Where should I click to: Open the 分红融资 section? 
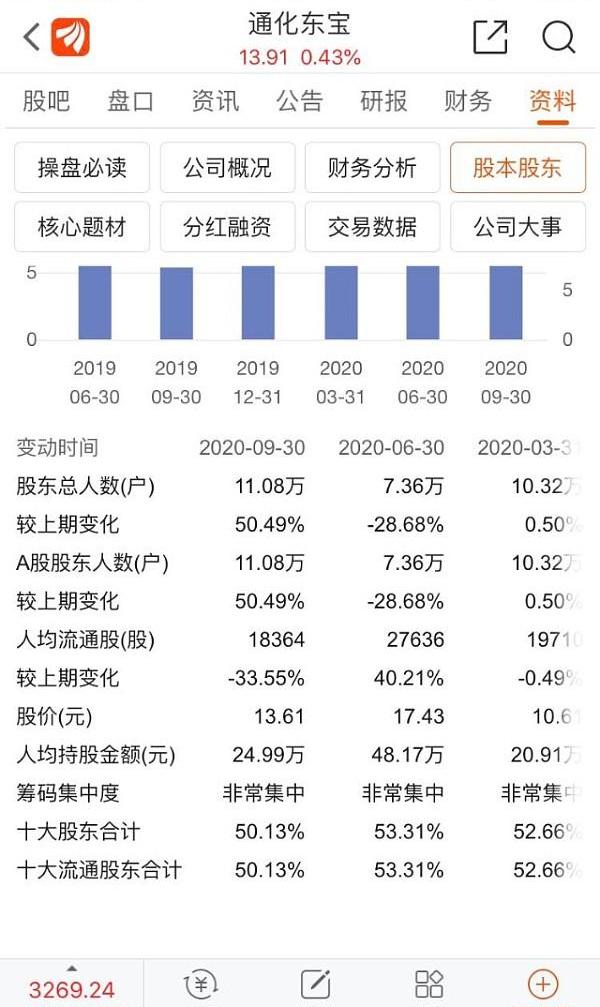pos(227,227)
